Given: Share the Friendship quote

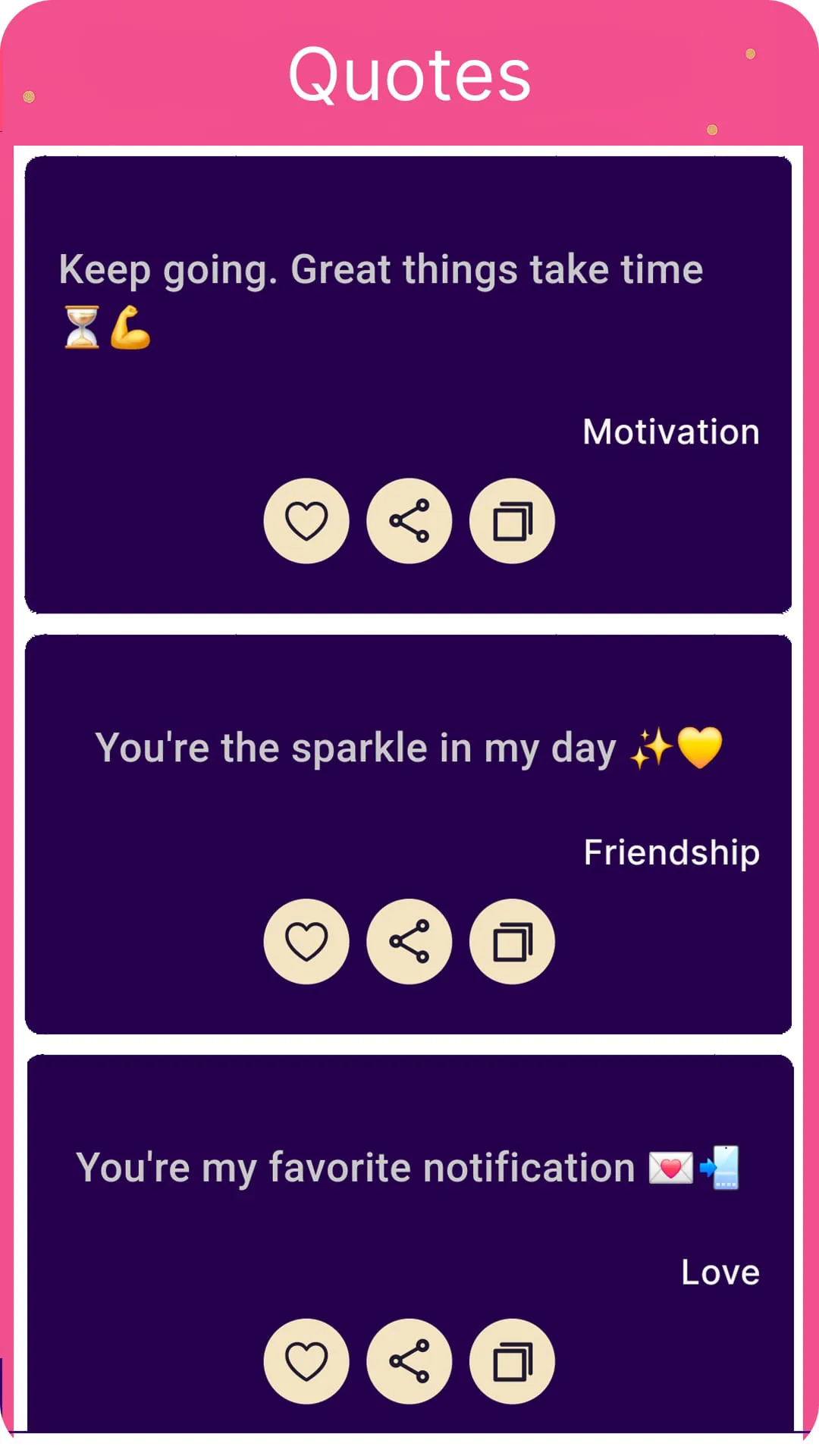Looking at the screenshot, I should pyautogui.click(x=409, y=940).
